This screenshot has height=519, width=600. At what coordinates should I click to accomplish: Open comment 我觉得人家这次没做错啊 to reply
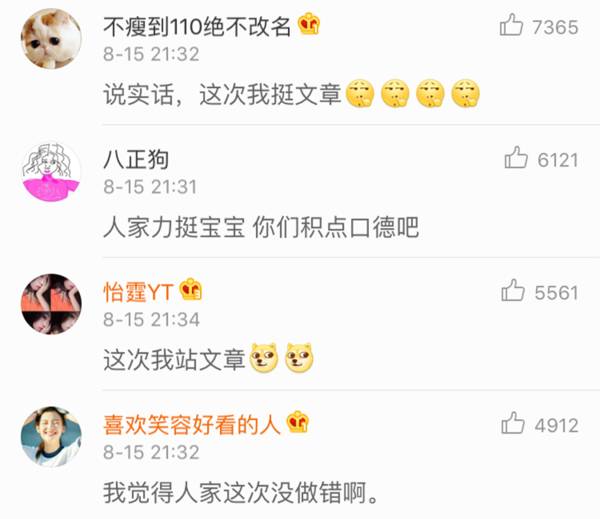pyautogui.click(x=243, y=493)
